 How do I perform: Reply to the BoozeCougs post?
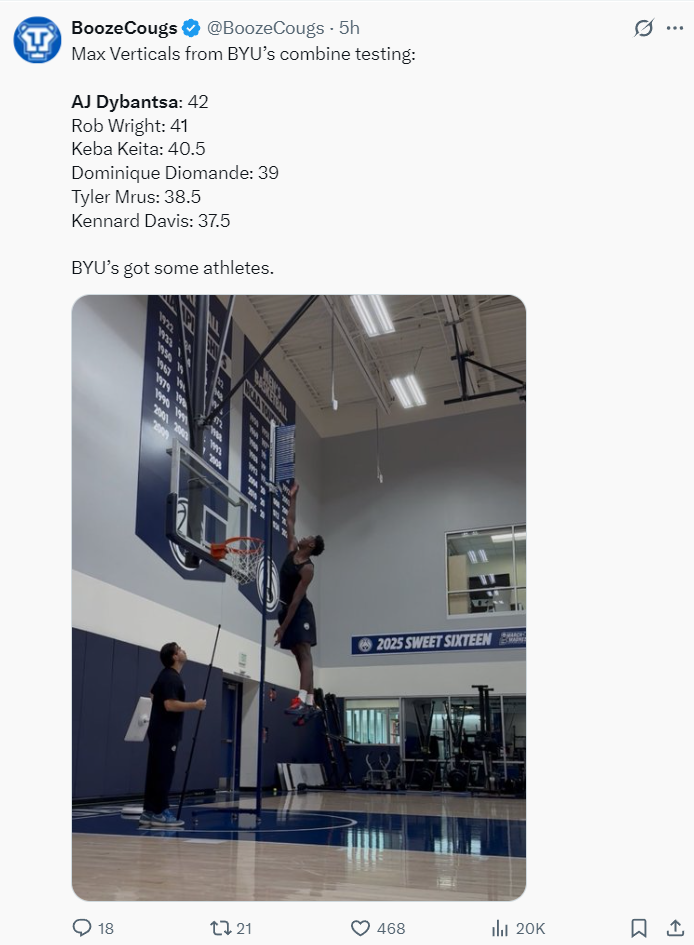coord(83,928)
